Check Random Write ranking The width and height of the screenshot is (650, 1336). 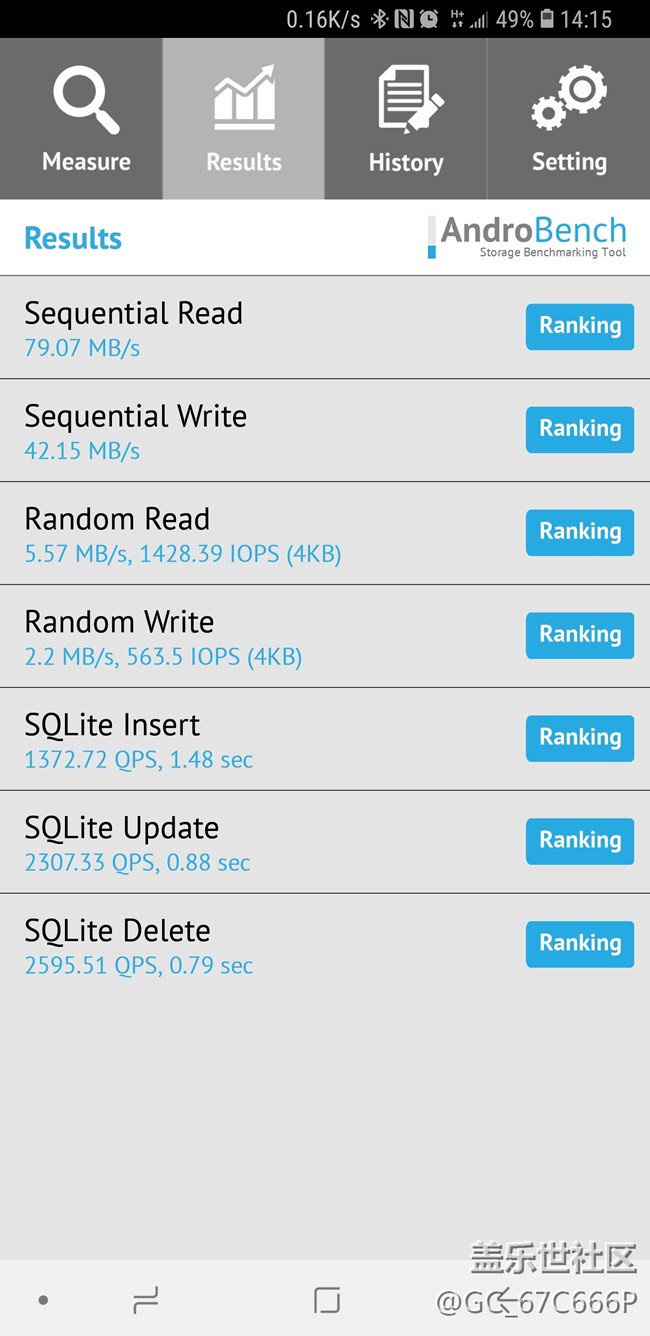click(x=579, y=635)
